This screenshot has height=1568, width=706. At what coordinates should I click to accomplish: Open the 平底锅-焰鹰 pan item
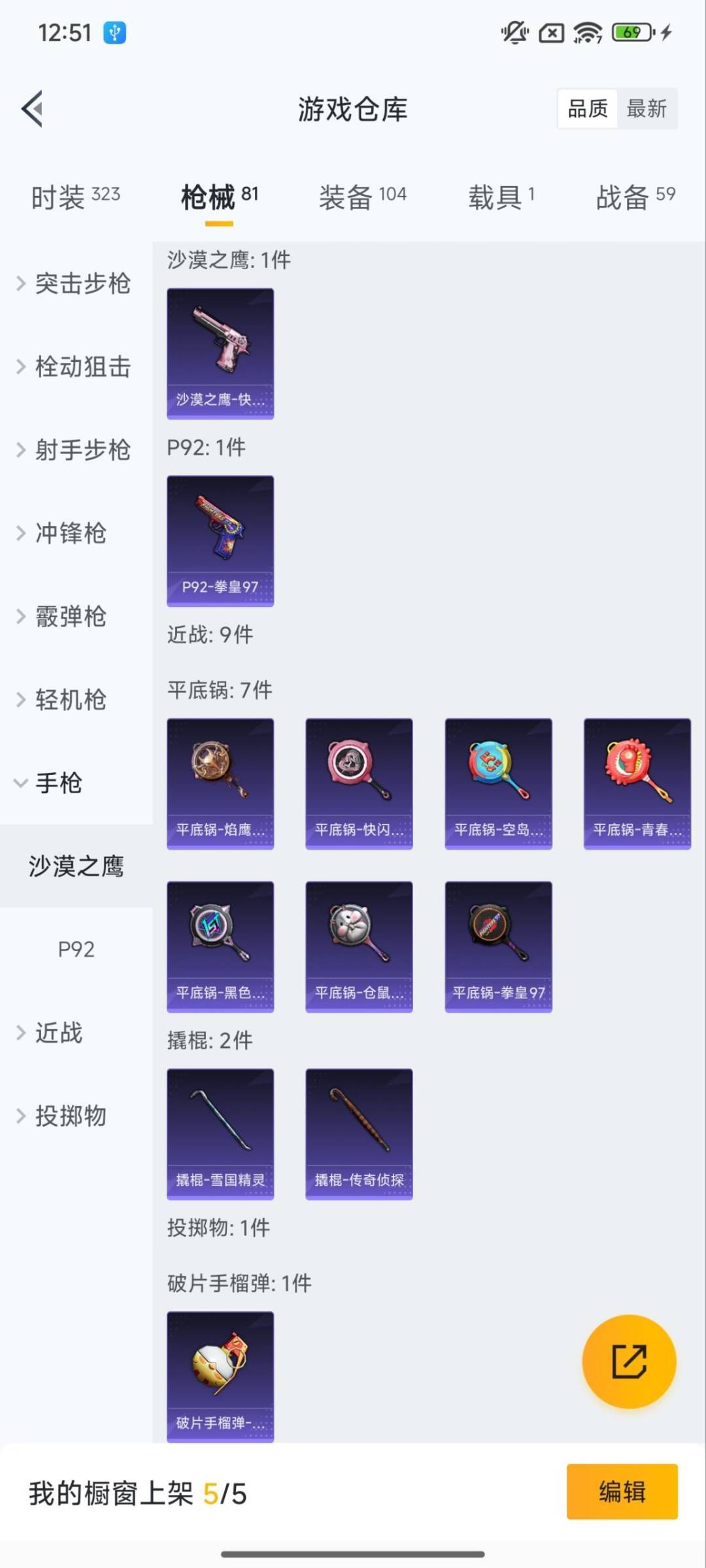click(x=220, y=783)
